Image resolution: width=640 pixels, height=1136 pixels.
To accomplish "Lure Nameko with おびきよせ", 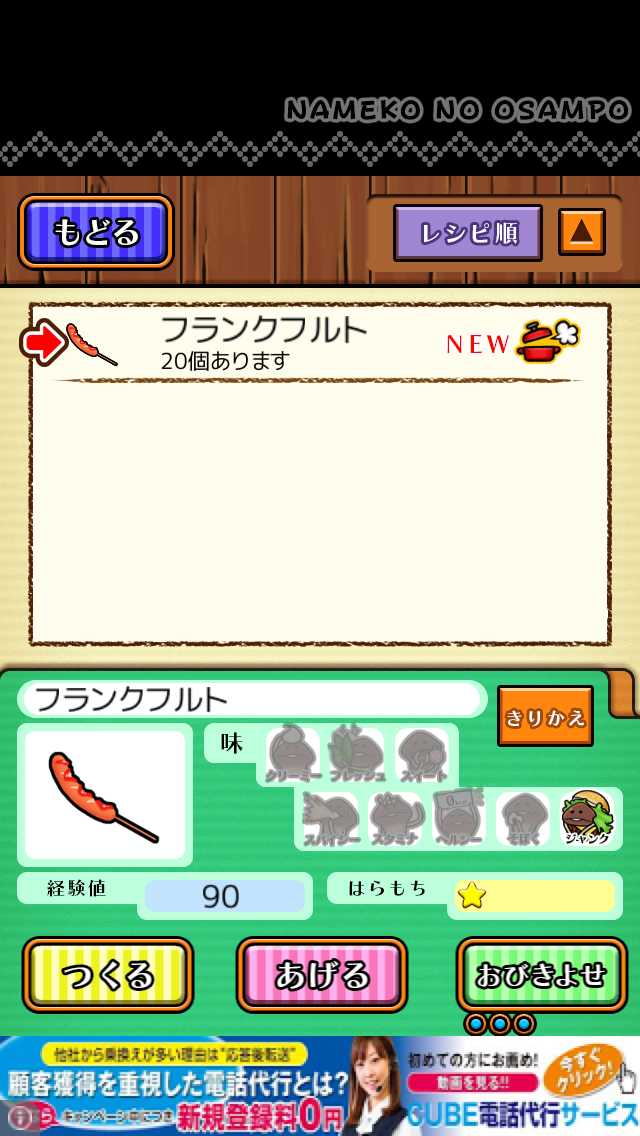I will click(541, 974).
